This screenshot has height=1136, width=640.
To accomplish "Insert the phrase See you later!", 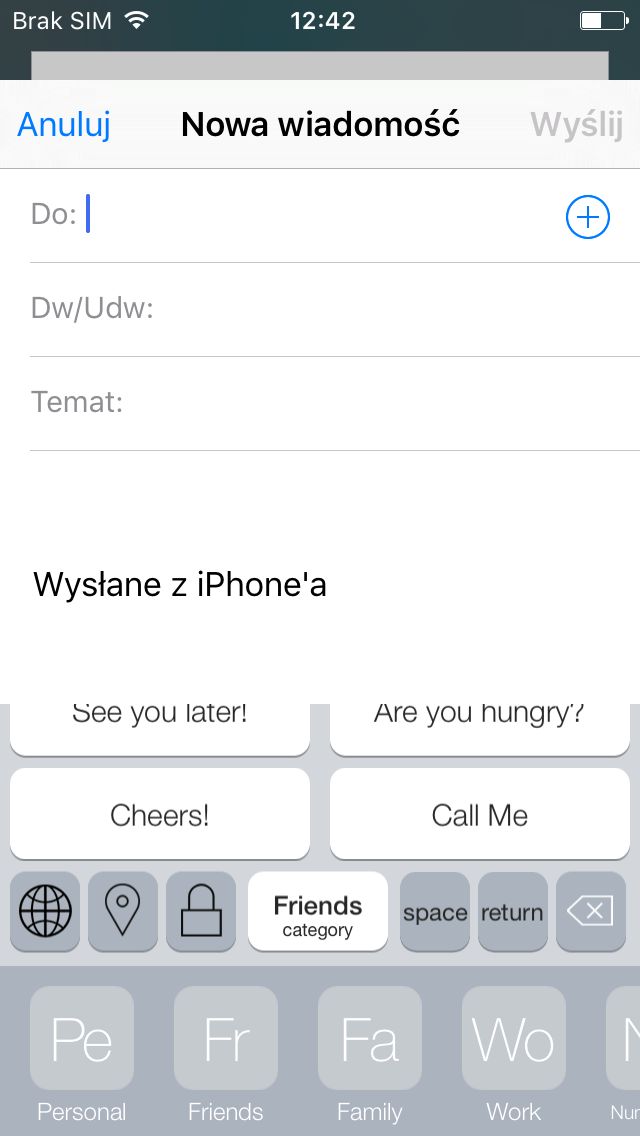I will coord(159,730).
